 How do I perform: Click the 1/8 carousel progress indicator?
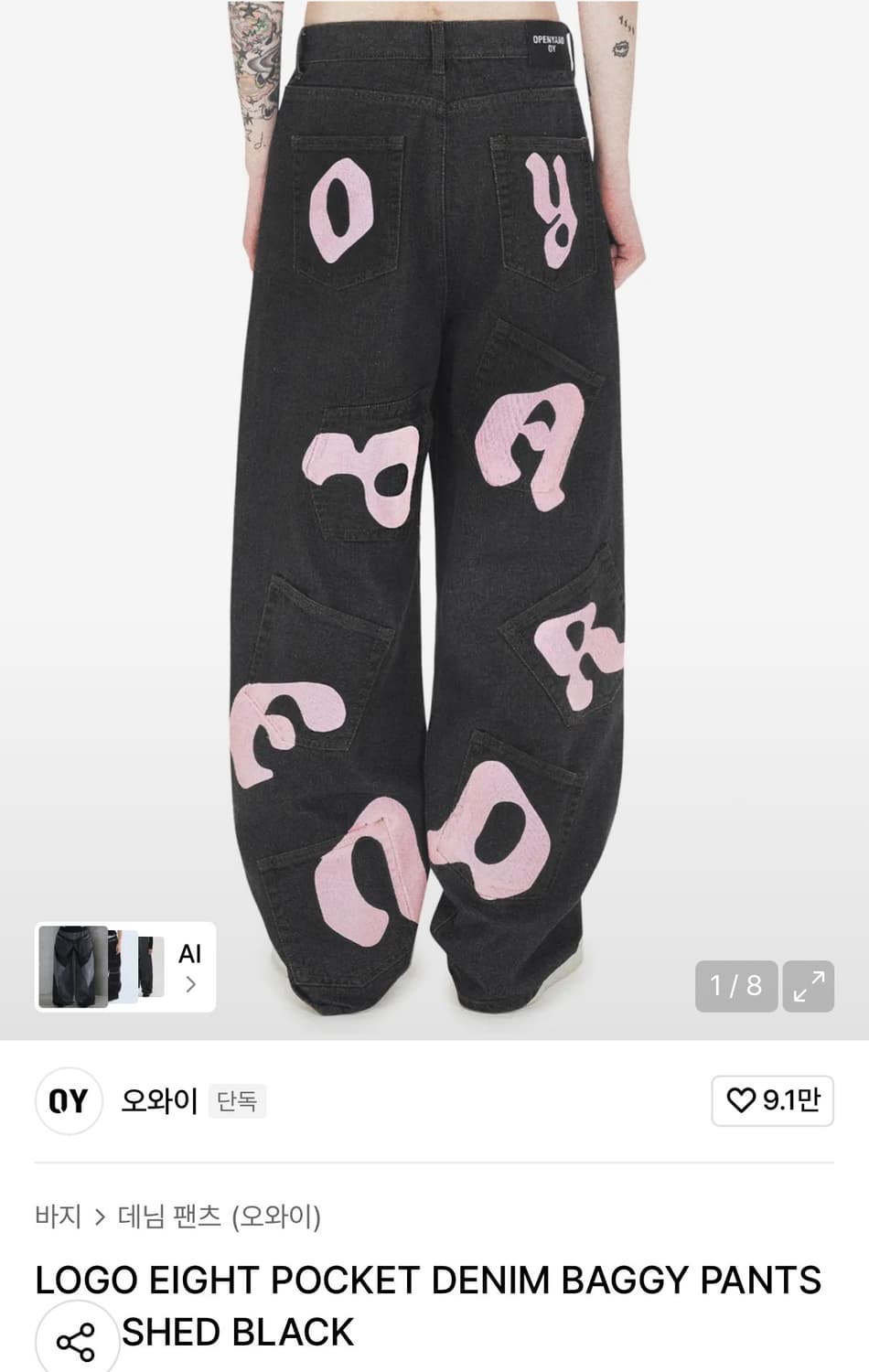[735, 986]
